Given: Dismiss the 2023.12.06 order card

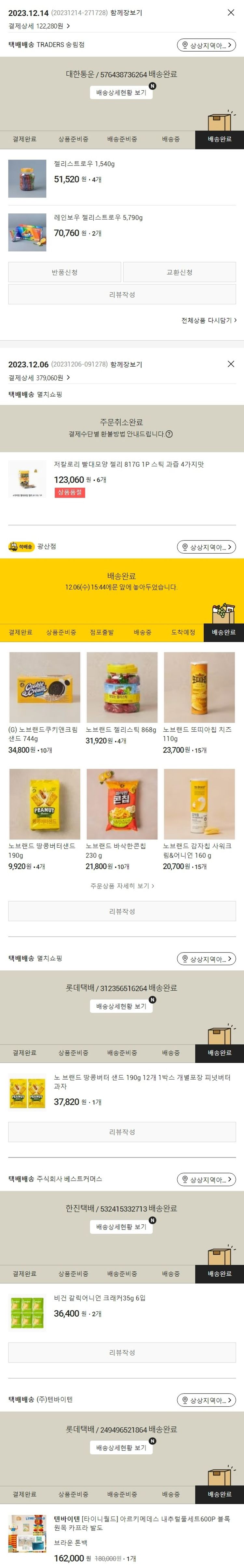Looking at the screenshot, I should 231,364.
